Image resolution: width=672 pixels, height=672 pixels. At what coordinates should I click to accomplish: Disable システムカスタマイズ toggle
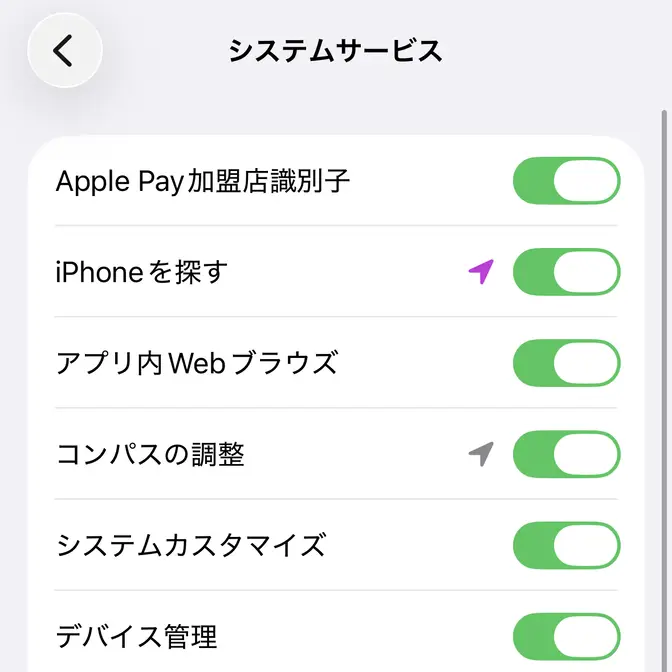point(566,545)
